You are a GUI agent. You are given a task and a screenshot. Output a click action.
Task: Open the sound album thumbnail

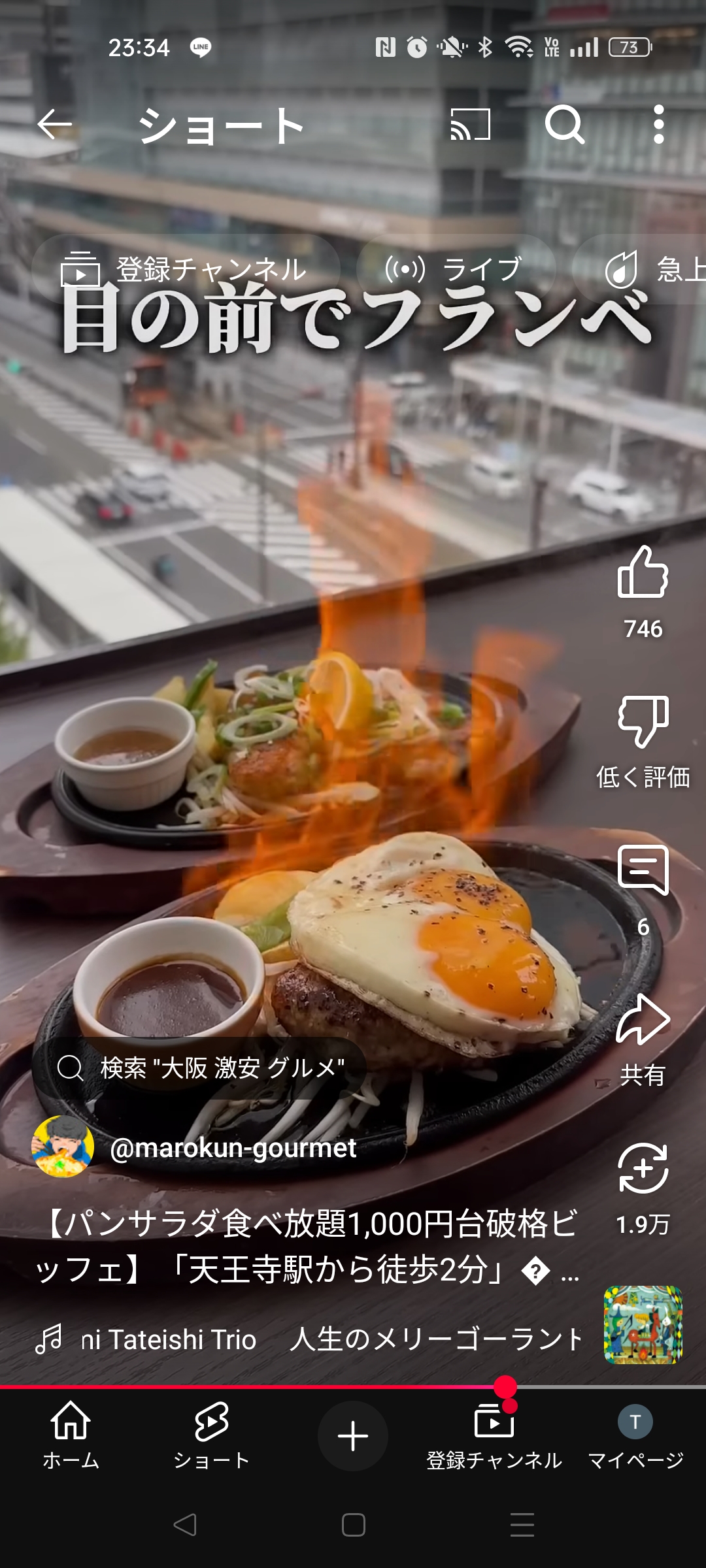pos(643,1325)
